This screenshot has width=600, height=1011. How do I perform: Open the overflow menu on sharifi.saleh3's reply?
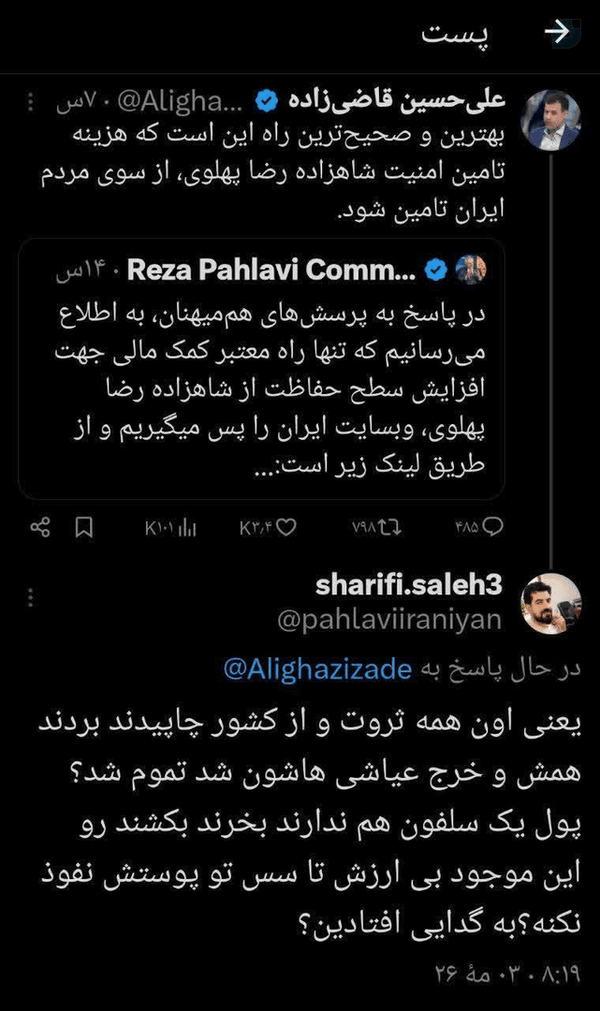[30, 598]
